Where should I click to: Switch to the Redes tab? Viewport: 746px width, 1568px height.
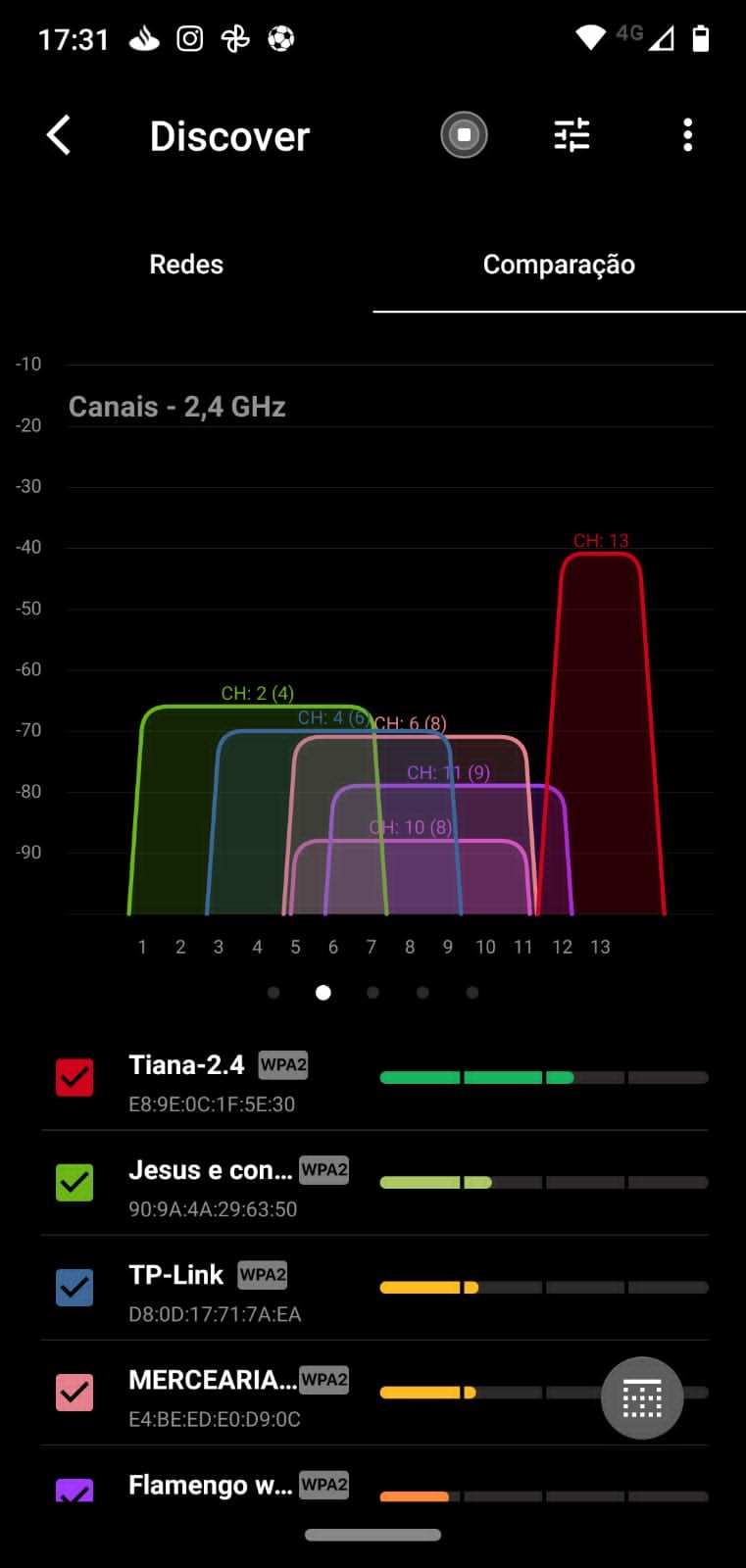click(x=186, y=265)
